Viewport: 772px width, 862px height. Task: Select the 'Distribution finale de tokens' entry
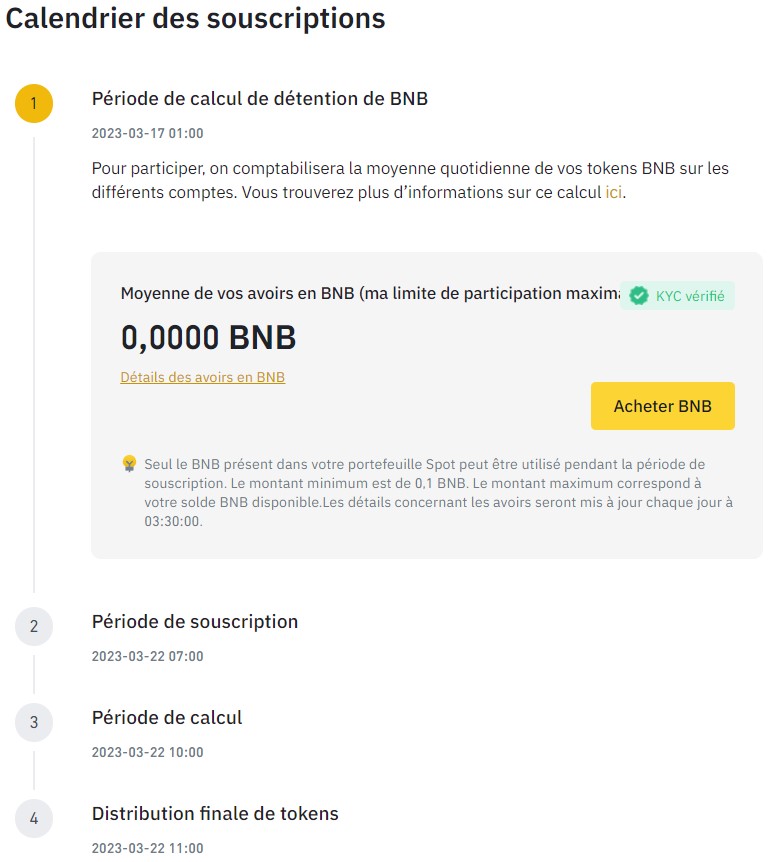click(x=215, y=813)
